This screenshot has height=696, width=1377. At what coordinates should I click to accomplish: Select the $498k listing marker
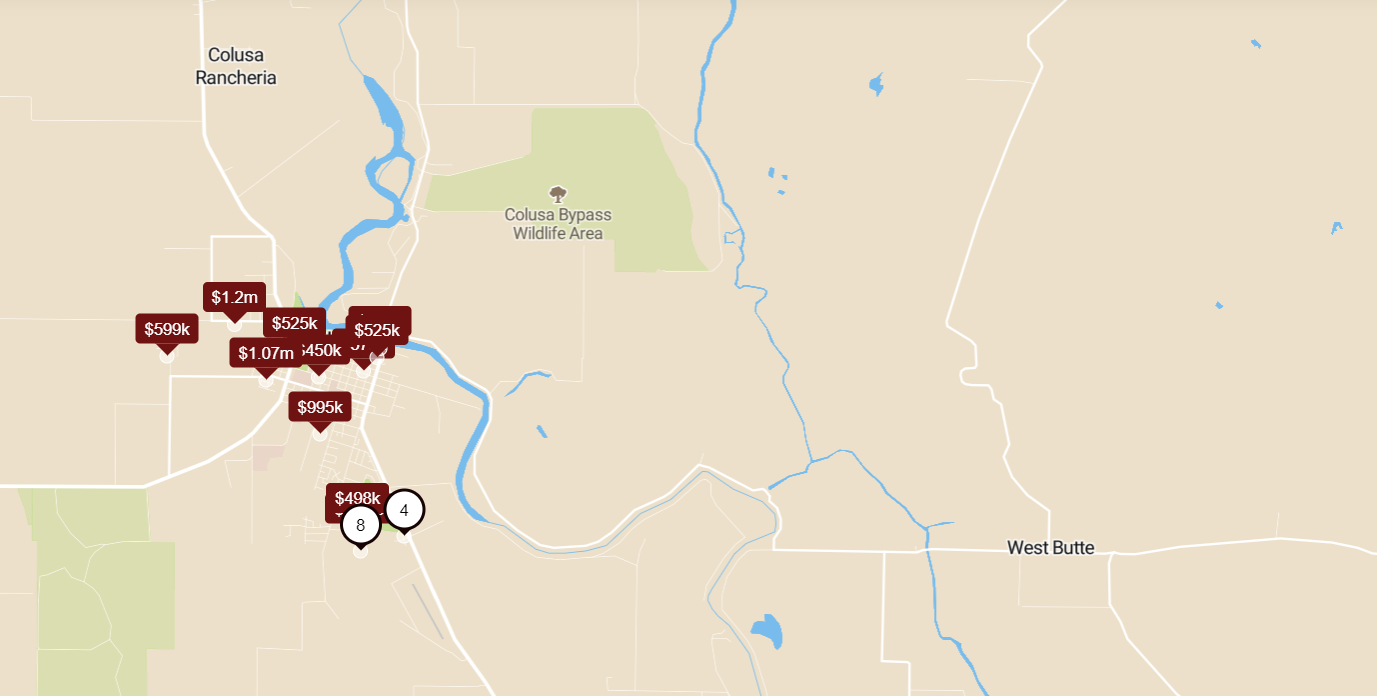pos(357,495)
